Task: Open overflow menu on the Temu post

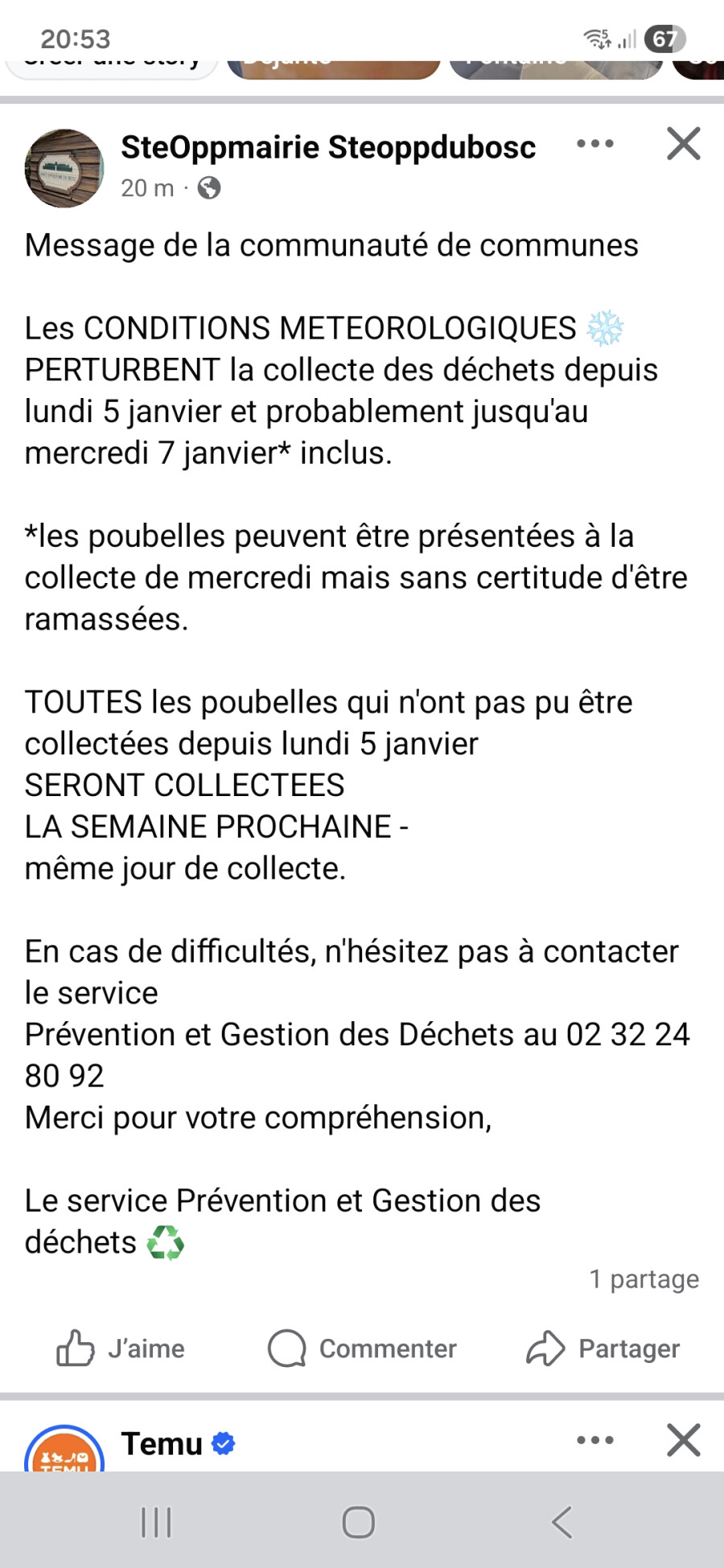Action: pyautogui.click(x=595, y=1440)
